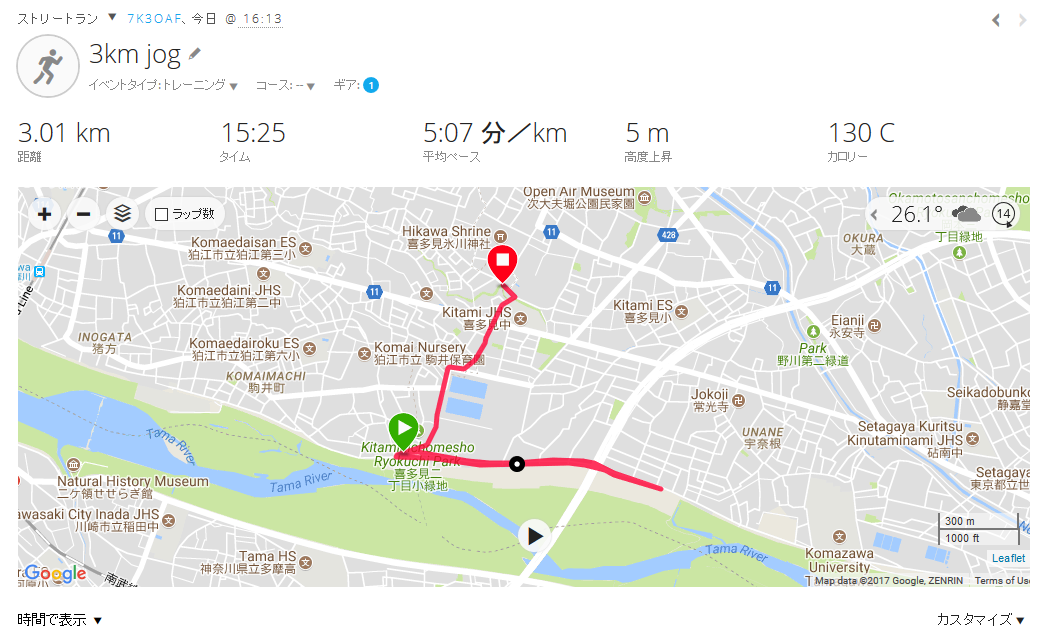Tap the red finish marker on the map
Screen dimensions: 1037x642
502,264
